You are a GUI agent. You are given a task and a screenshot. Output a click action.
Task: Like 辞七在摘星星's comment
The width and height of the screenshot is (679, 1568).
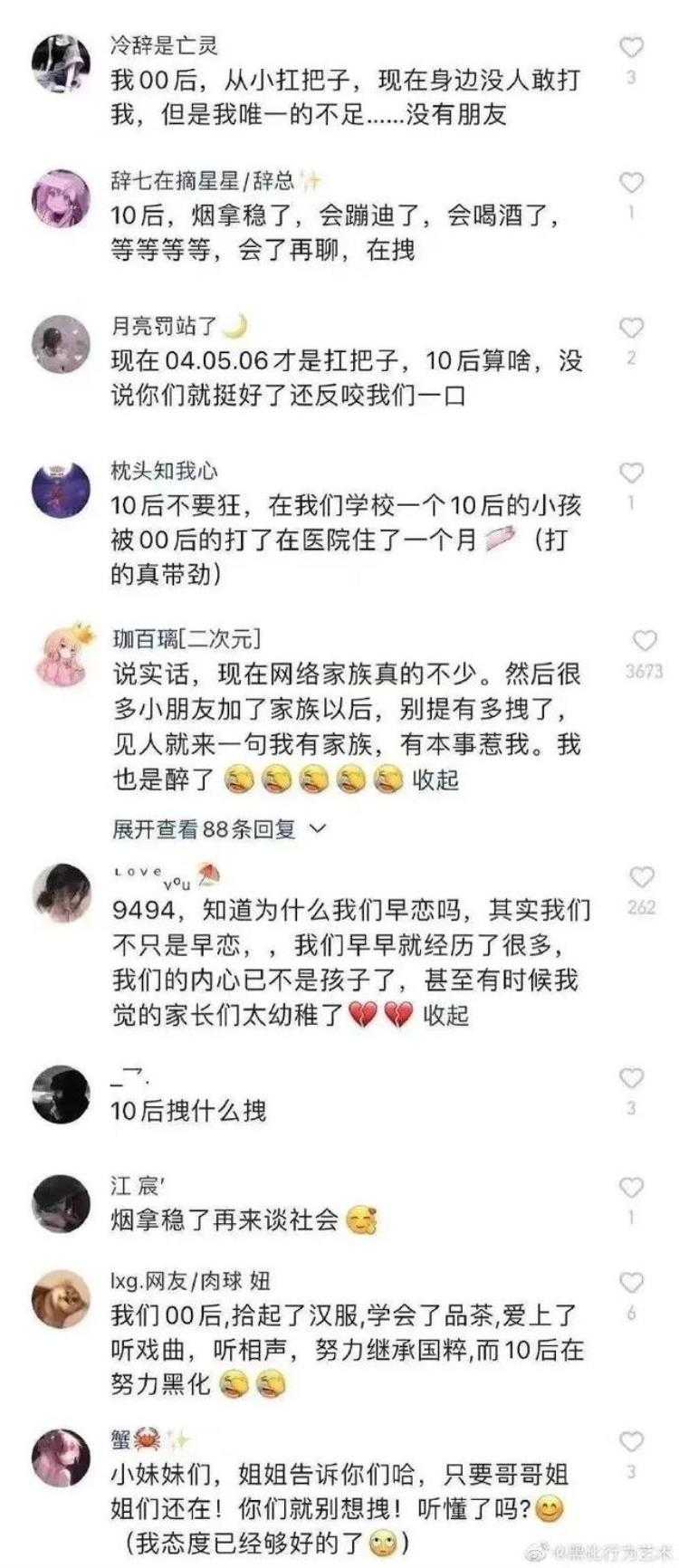click(631, 184)
